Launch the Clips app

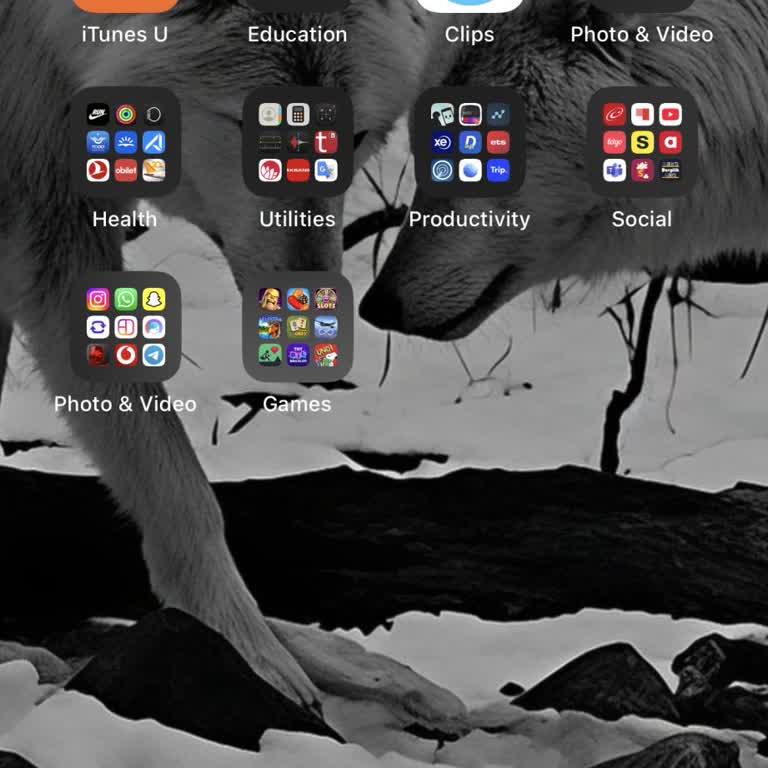[x=469, y=8]
